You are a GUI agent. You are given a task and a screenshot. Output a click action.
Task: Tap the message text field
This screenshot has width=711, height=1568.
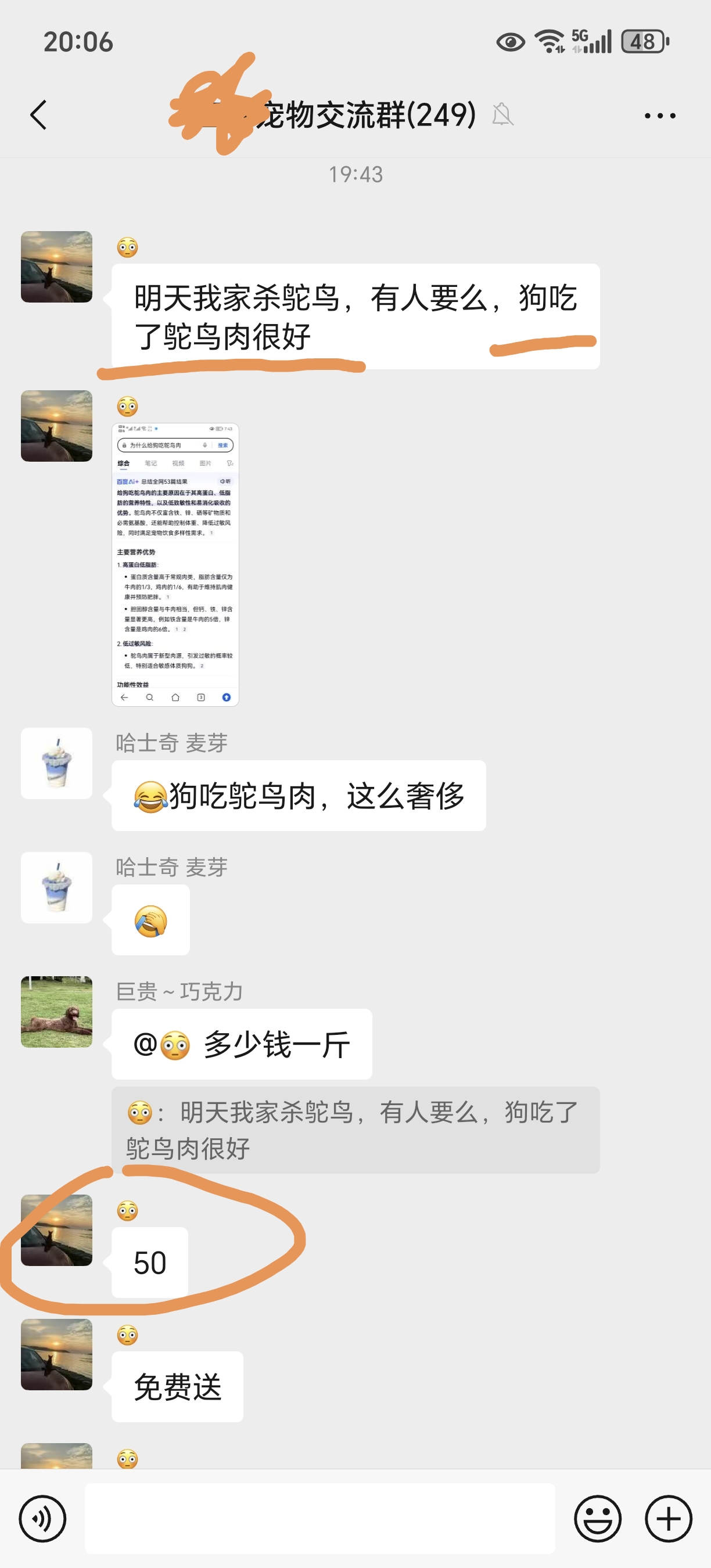click(319, 1518)
